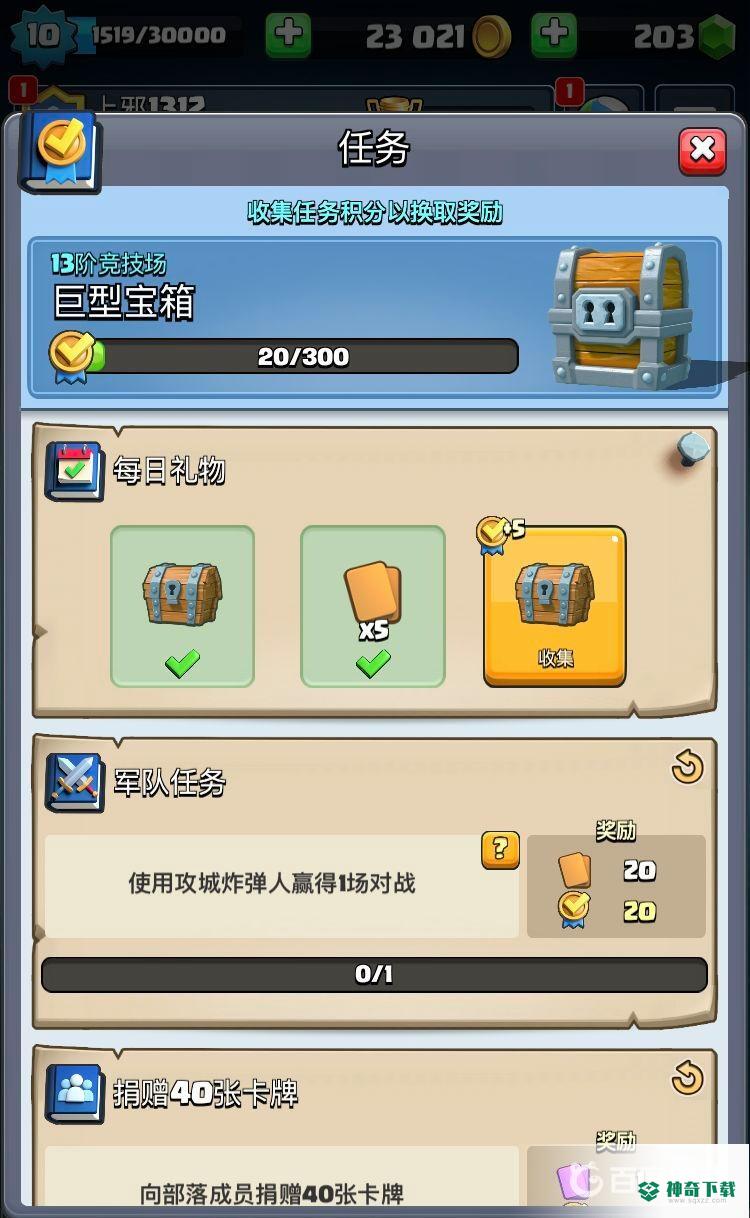Screen dimensions: 750x1218
Task: Refresh the 军队任务 quest
Action: pos(687,768)
